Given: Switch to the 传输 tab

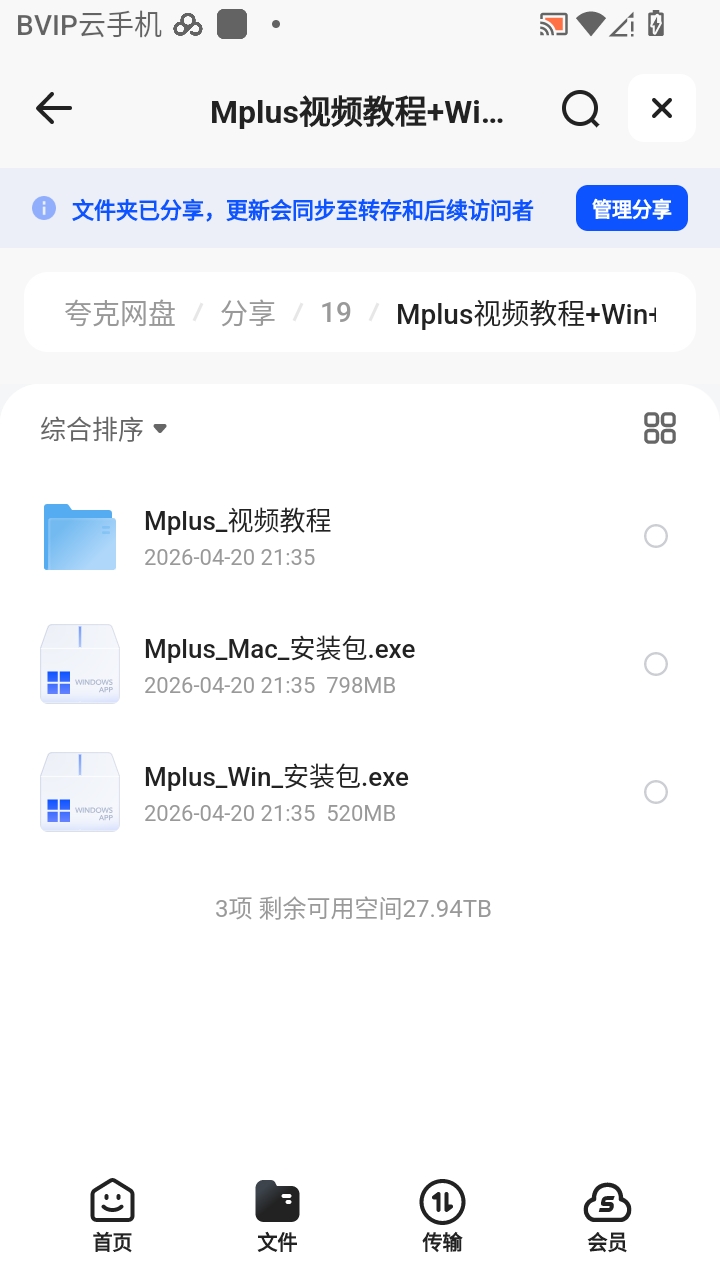Looking at the screenshot, I should (442, 1213).
